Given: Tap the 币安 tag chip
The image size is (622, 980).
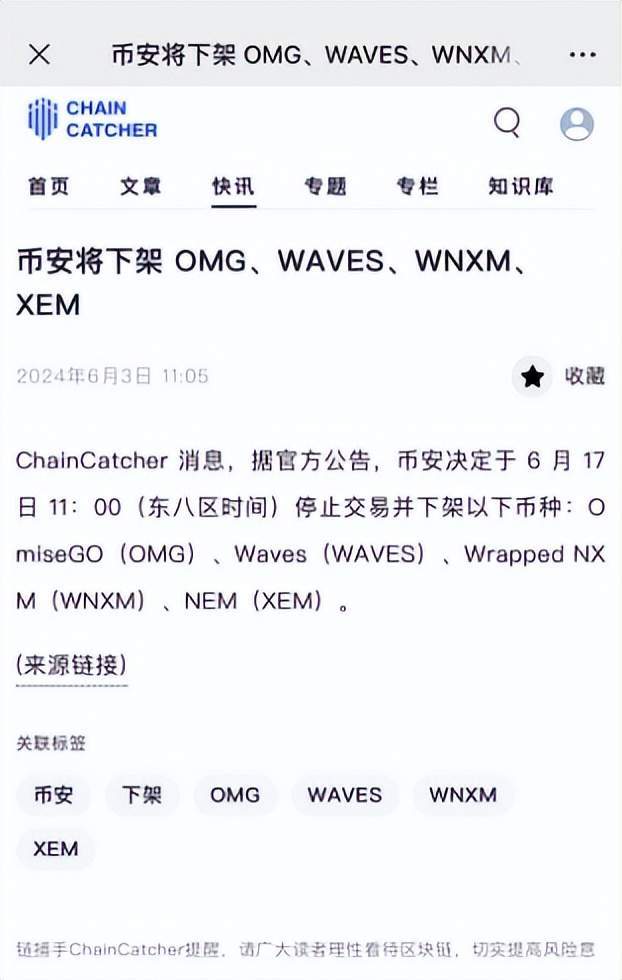Looking at the screenshot, I should tap(53, 795).
